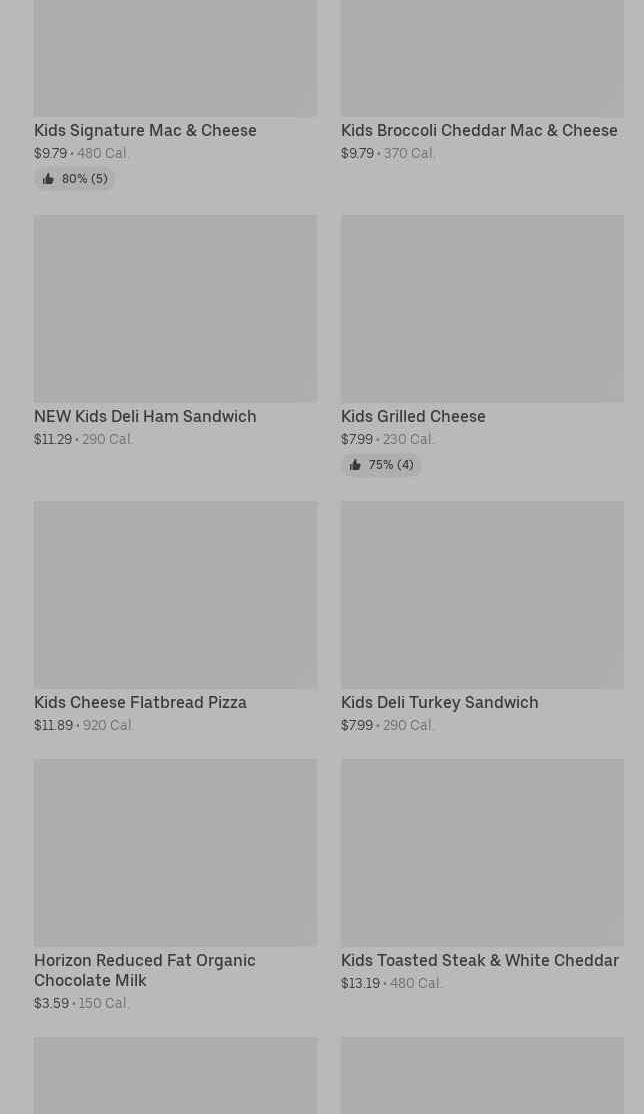Viewport: 644px width, 1114px height.
Task: Select Kids Broccoli Cheddar Mac & Cheese
Action: coord(479,130)
